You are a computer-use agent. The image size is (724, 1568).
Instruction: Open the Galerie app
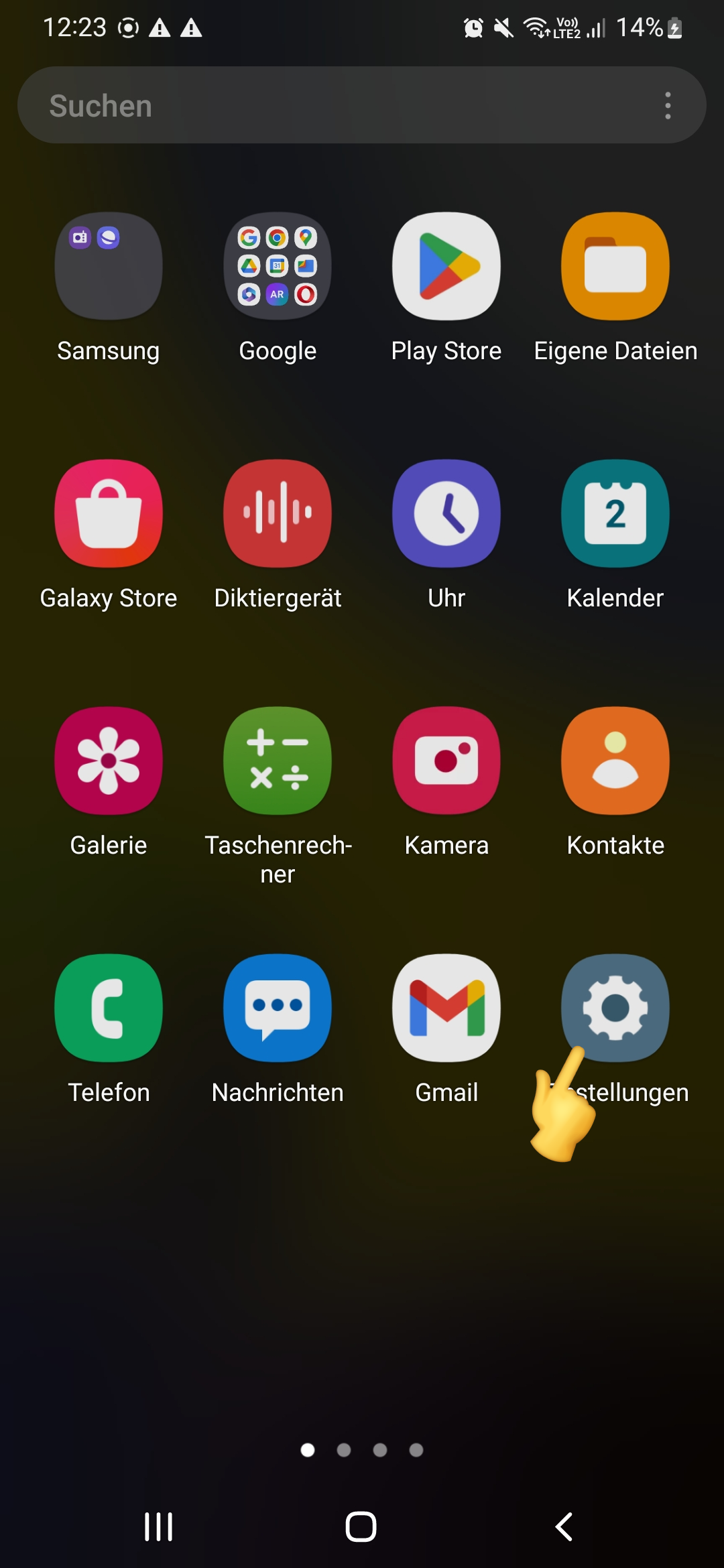108,761
